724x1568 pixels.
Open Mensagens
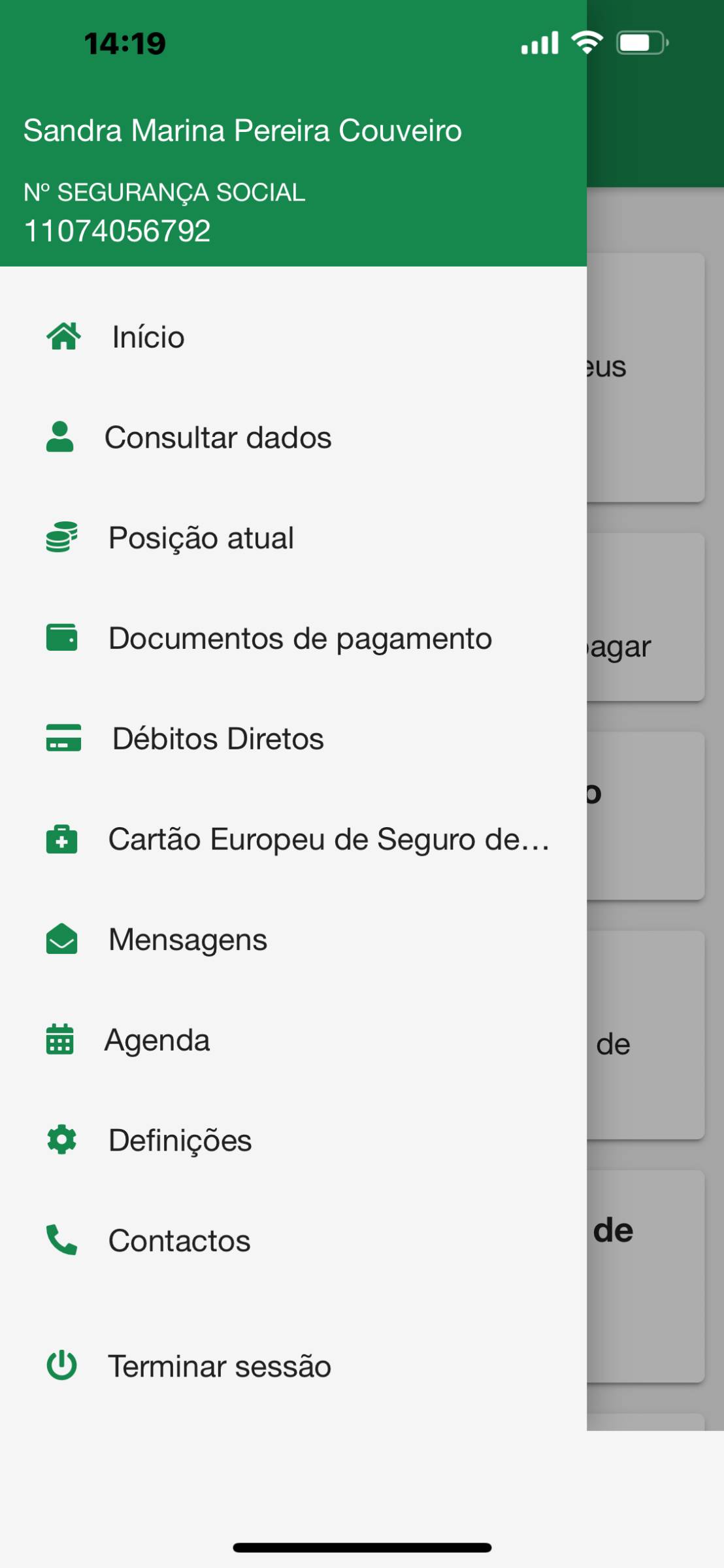(x=188, y=940)
